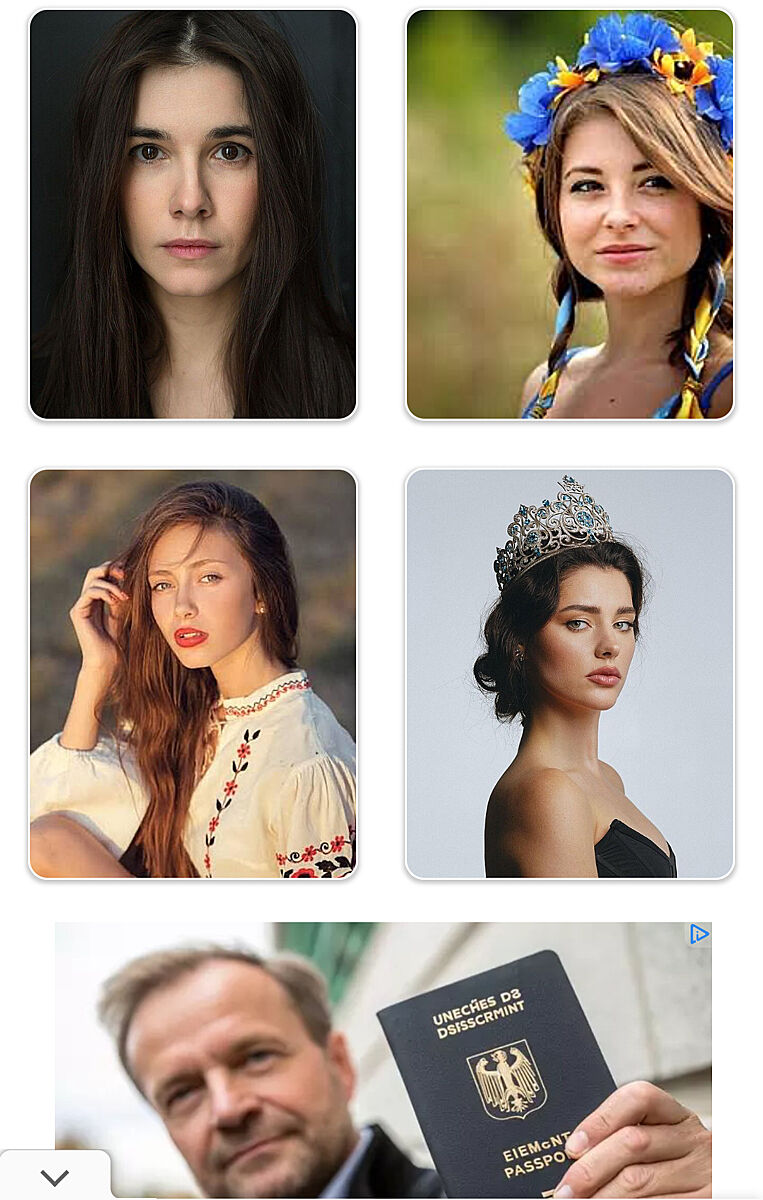Open the portrait of the woman on dark background
763x1200 pixels.
pos(193,214)
